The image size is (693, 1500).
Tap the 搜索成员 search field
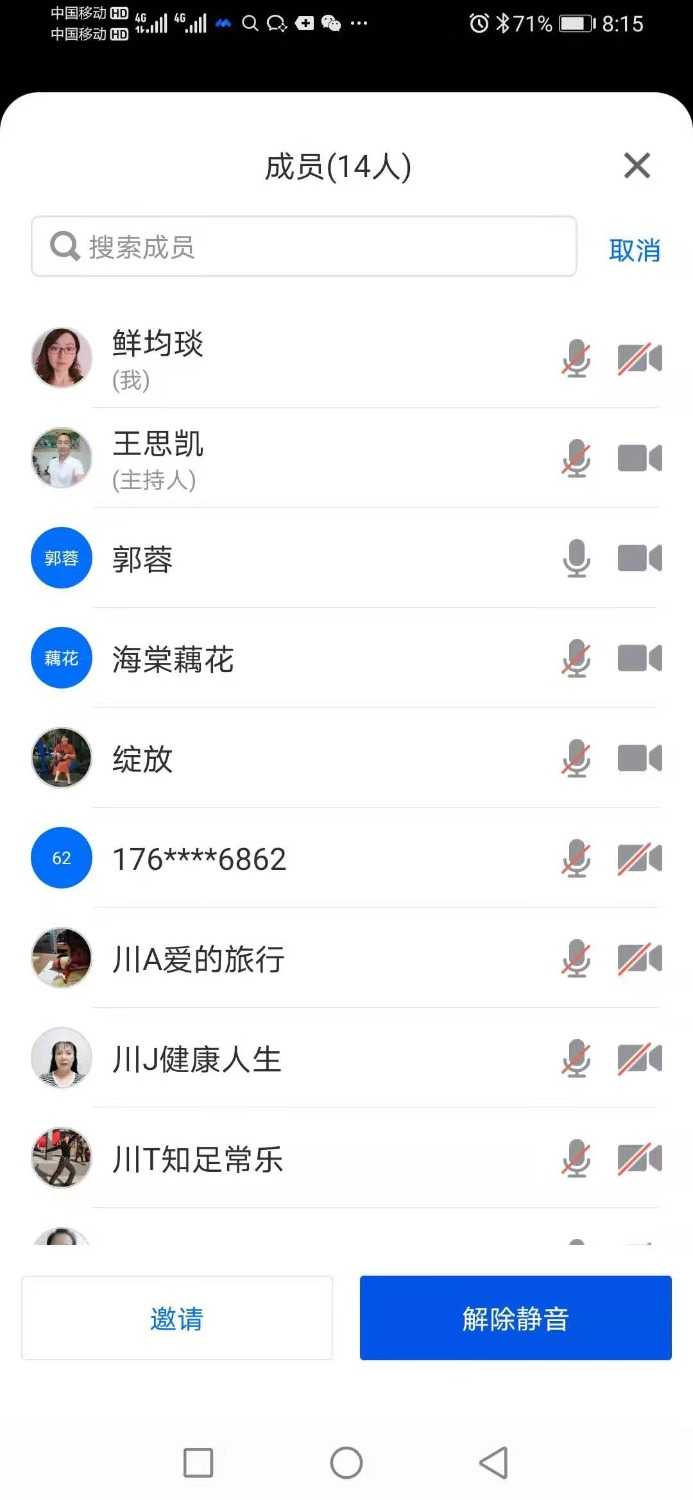(304, 246)
